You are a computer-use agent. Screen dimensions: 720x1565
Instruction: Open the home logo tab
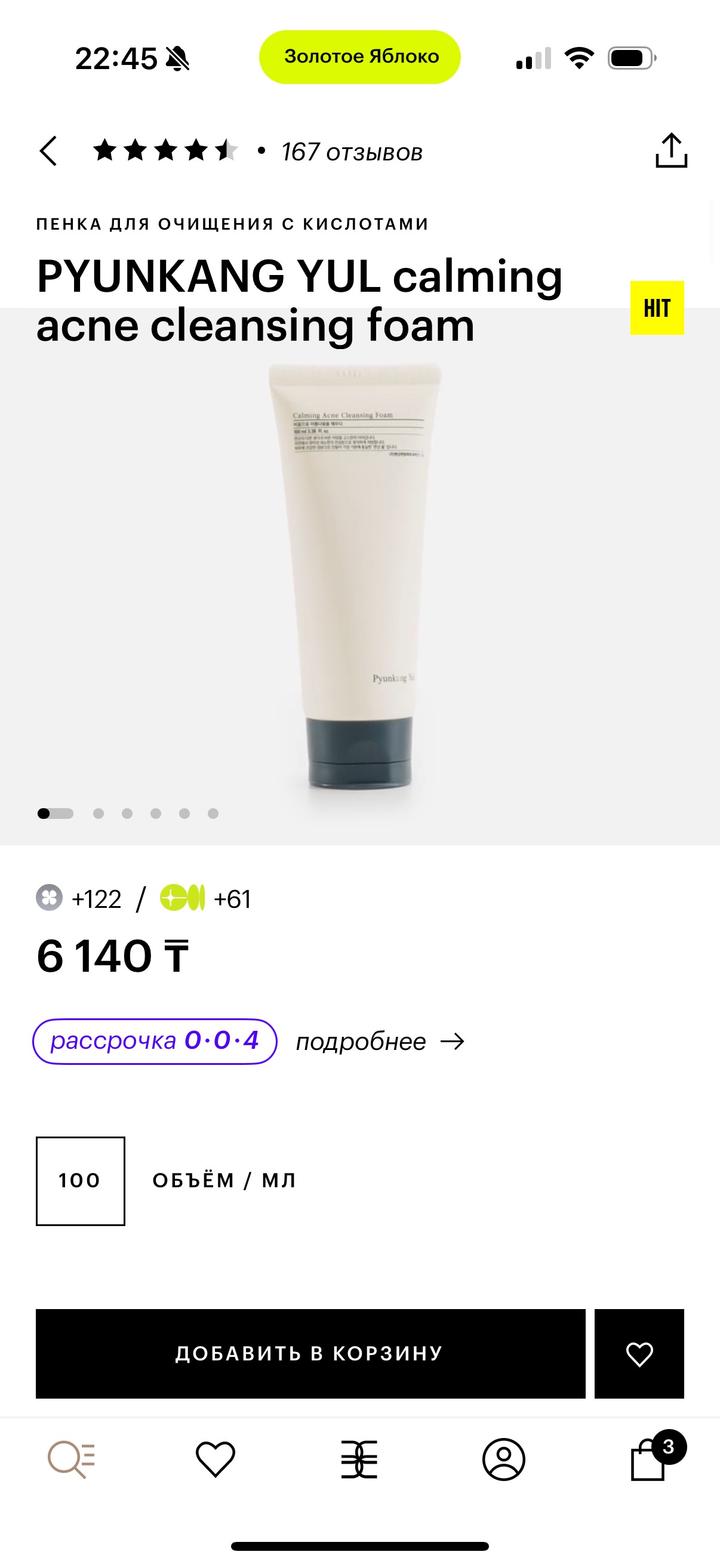pyautogui.click(x=359, y=1460)
